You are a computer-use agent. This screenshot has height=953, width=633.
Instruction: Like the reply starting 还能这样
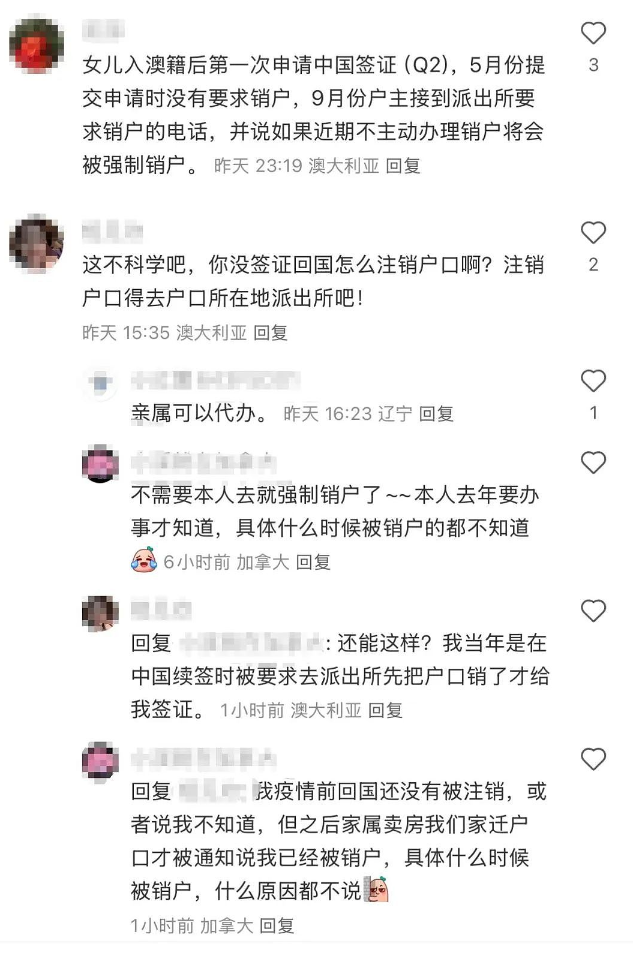[593, 611]
